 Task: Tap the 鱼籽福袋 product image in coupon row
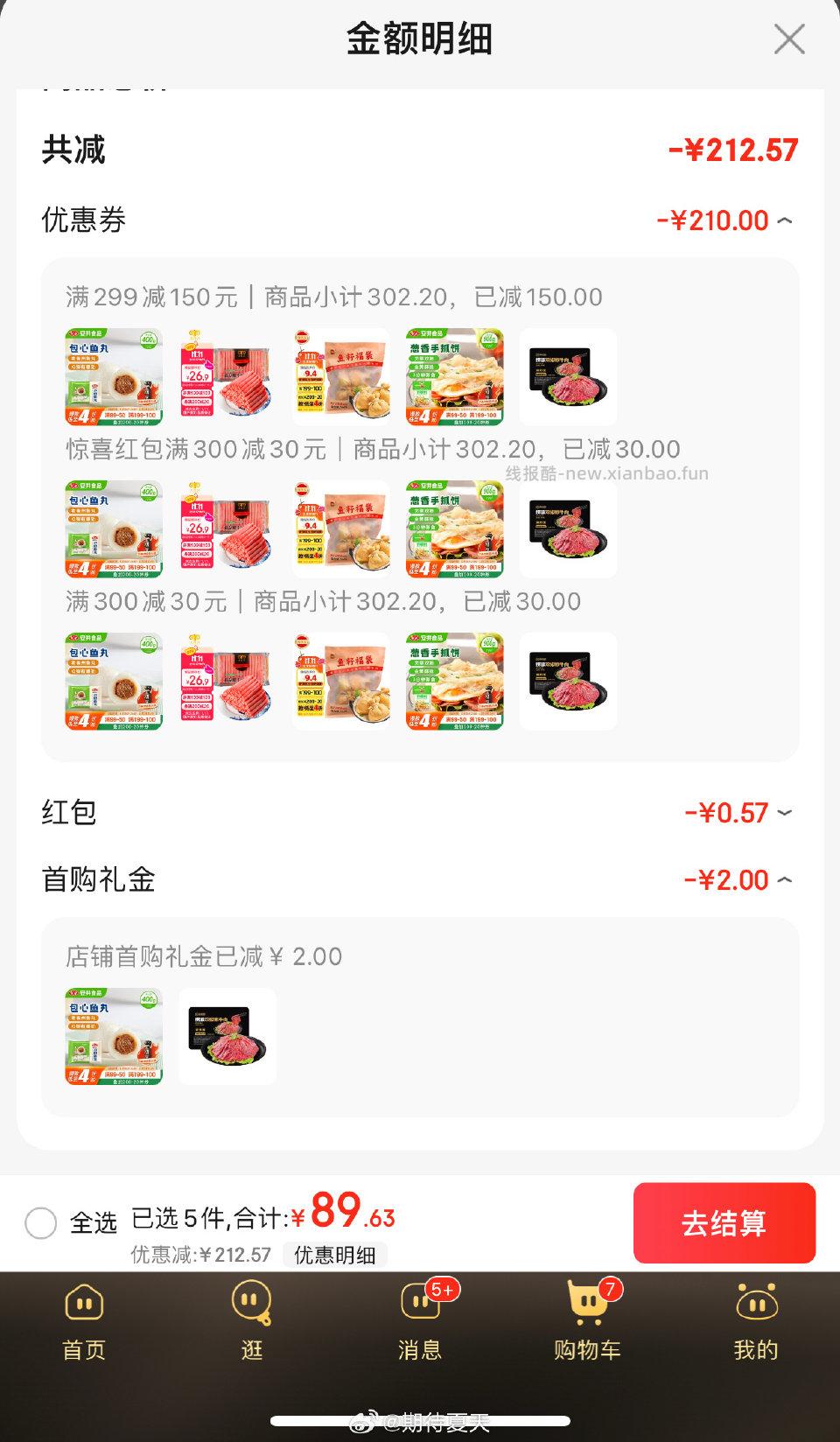coord(340,376)
